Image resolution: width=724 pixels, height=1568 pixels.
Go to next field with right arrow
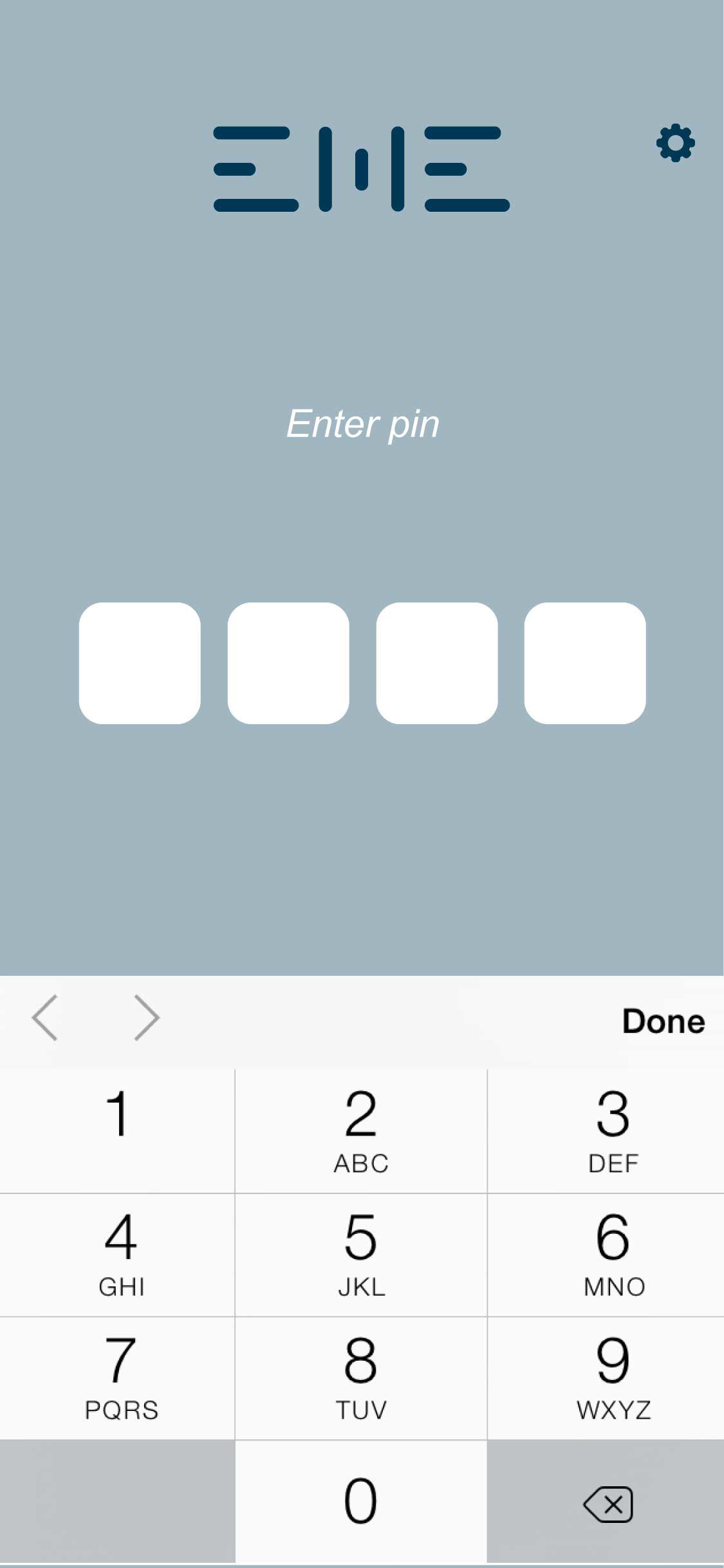point(146,1018)
